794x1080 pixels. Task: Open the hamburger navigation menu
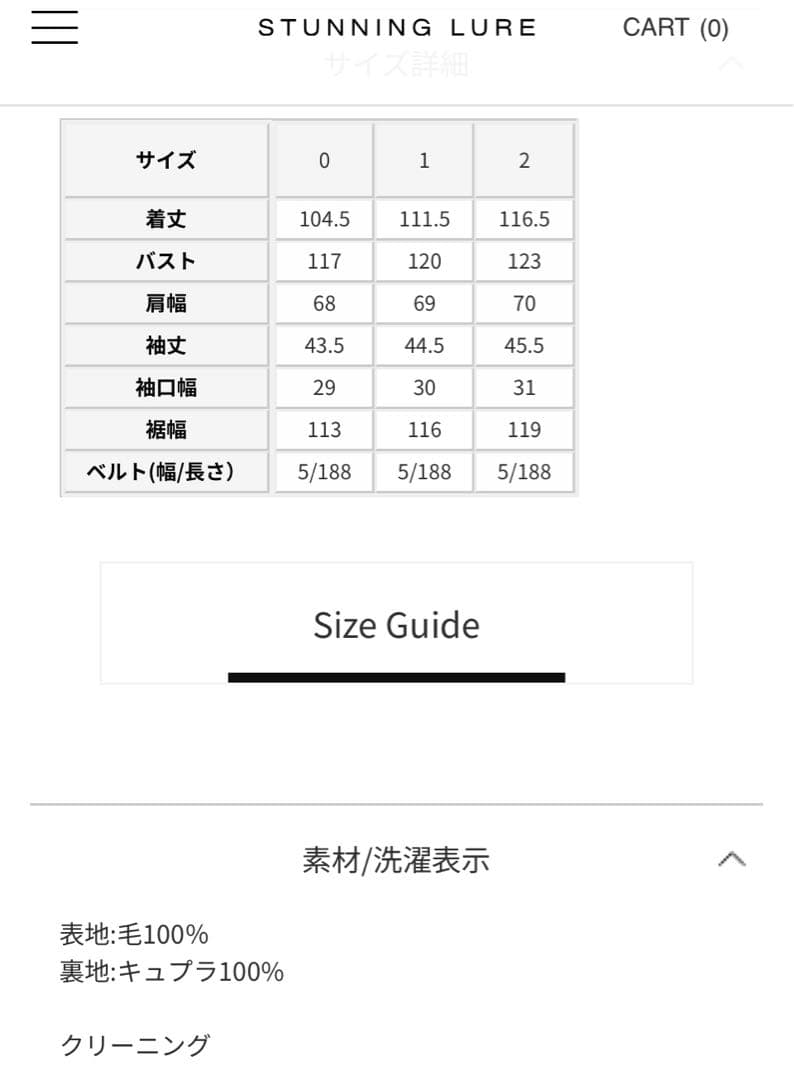(53, 27)
